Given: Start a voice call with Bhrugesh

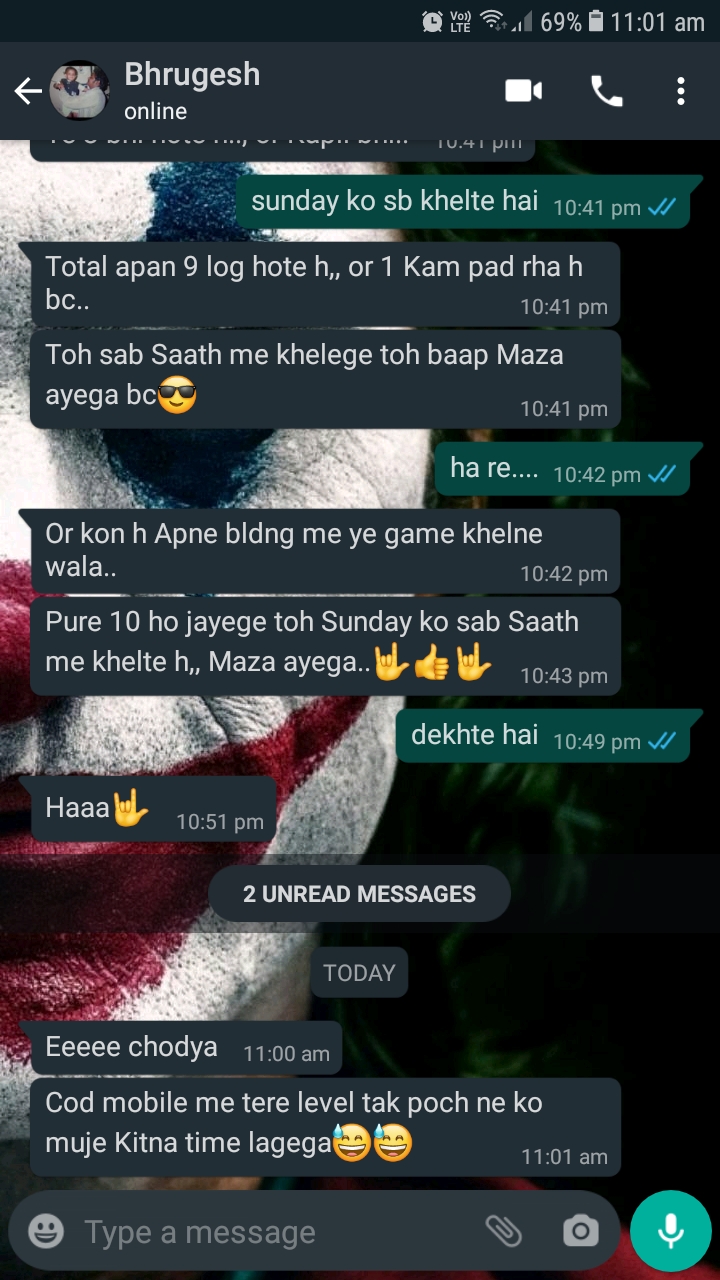Looking at the screenshot, I should point(606,92).
